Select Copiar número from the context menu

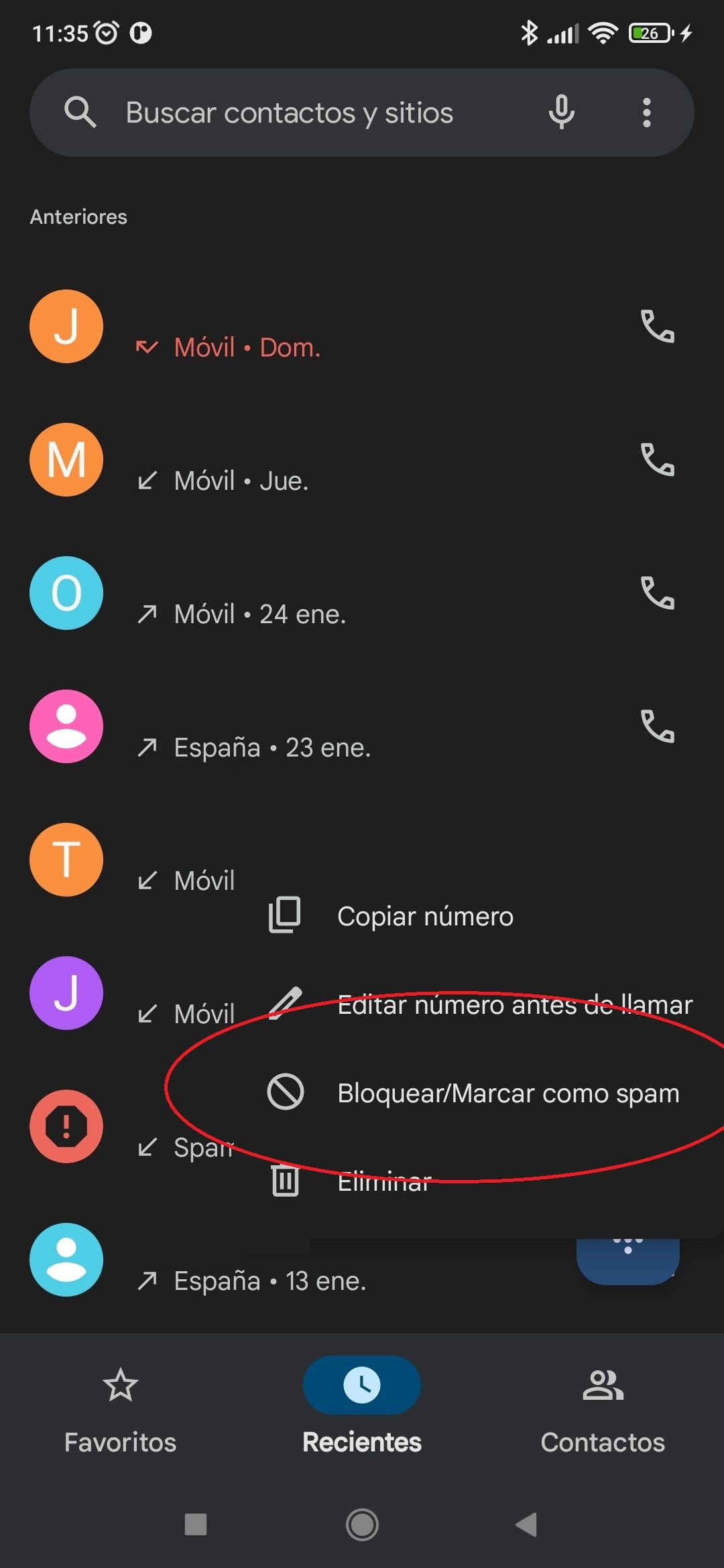[425, 916]
